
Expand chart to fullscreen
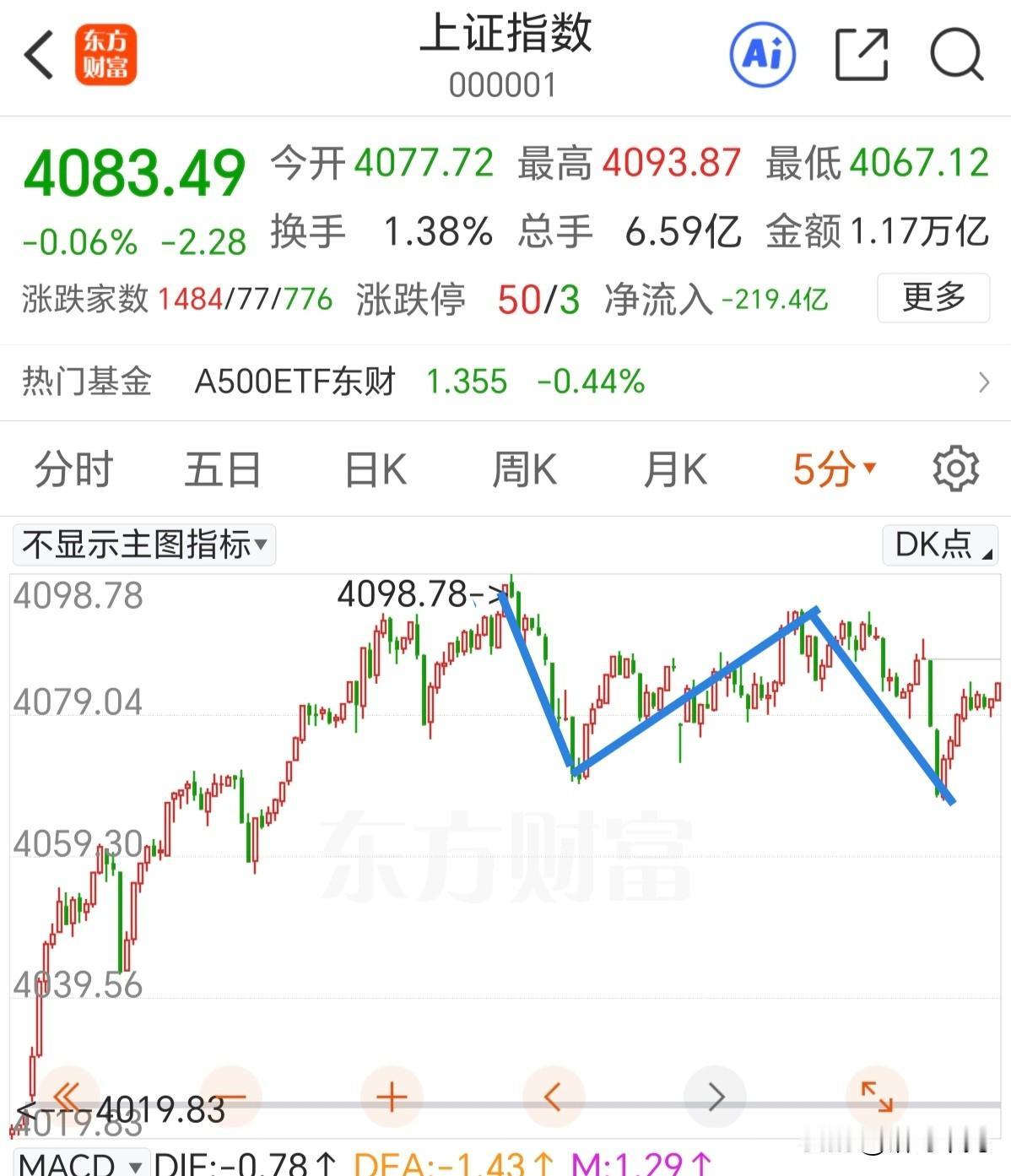878,1097
